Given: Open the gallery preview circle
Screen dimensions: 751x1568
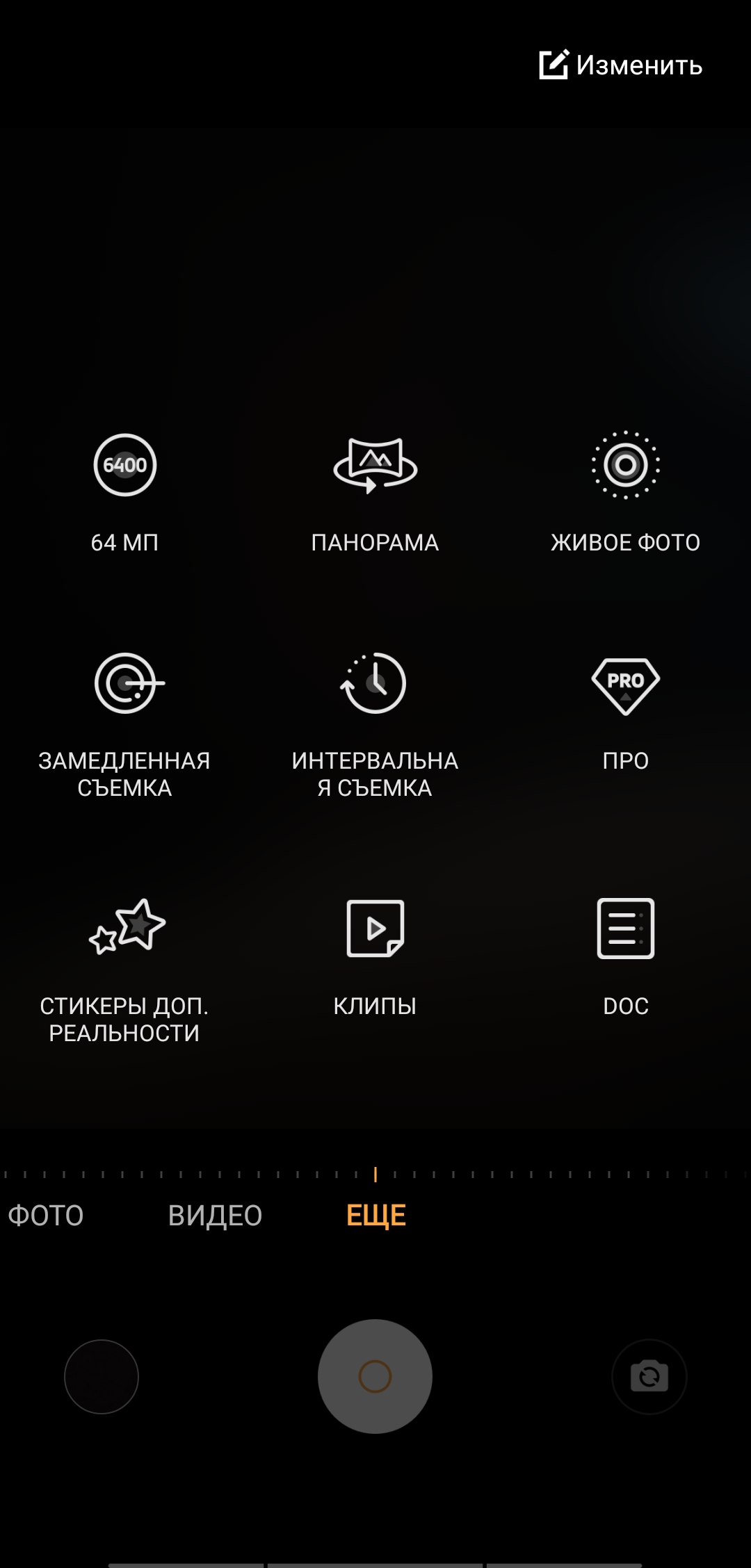Looking at the screenshot, I should tap(102, 1376).
